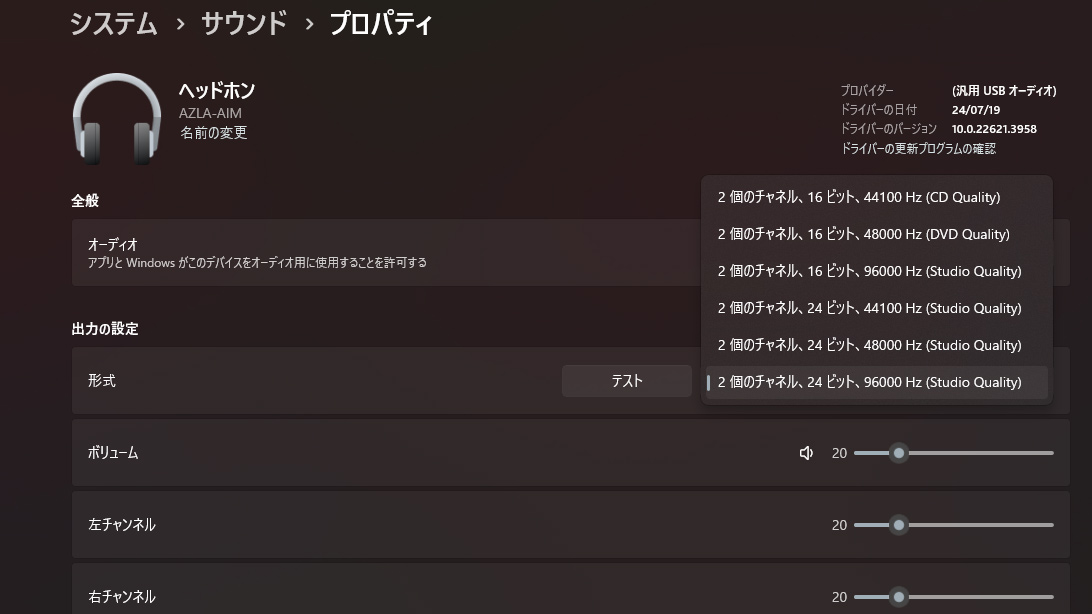Go back to サウンド breadcrumb
The width and height of the screenshot is (1092, 614).
click(244, 24)
